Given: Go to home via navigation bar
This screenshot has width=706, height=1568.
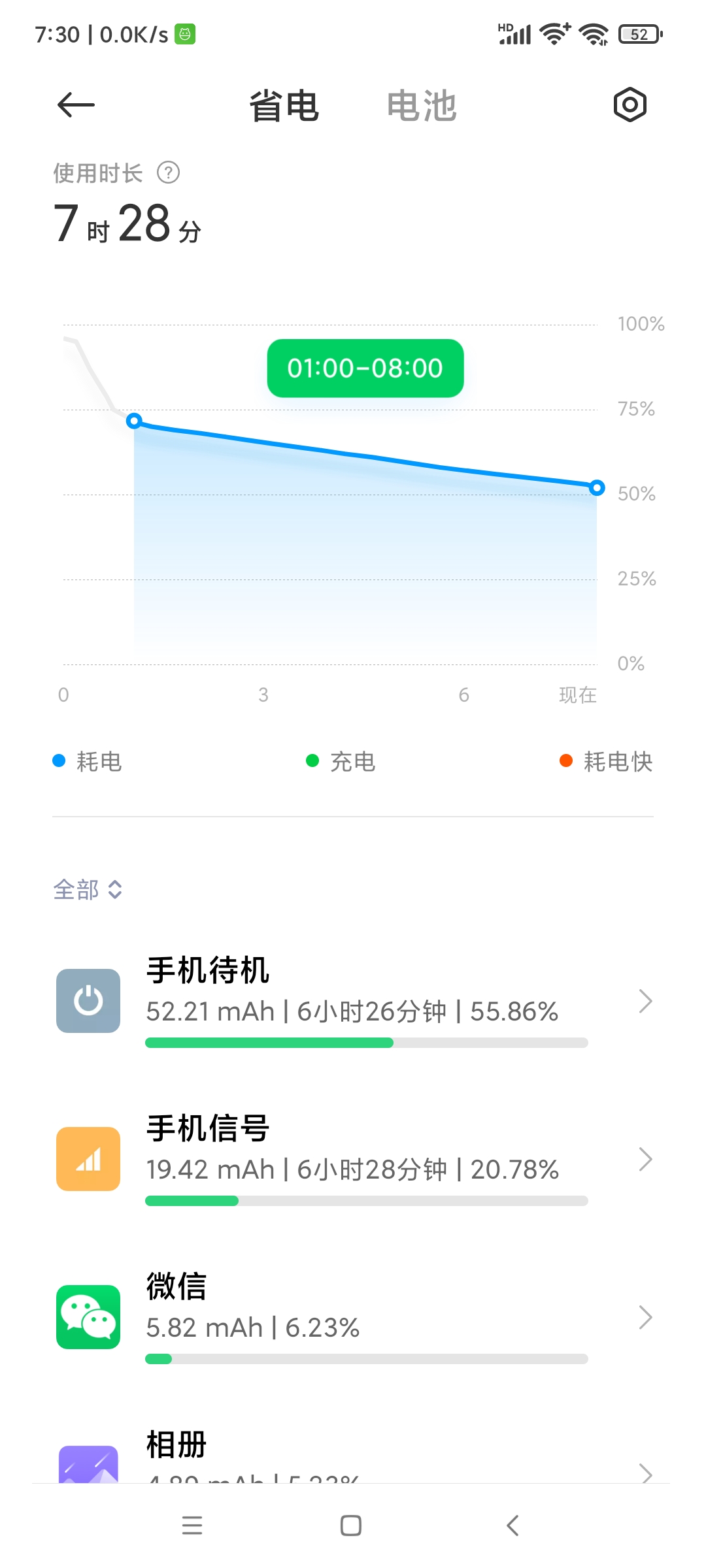Looking at the screenshot, I should pos(351,1526).
